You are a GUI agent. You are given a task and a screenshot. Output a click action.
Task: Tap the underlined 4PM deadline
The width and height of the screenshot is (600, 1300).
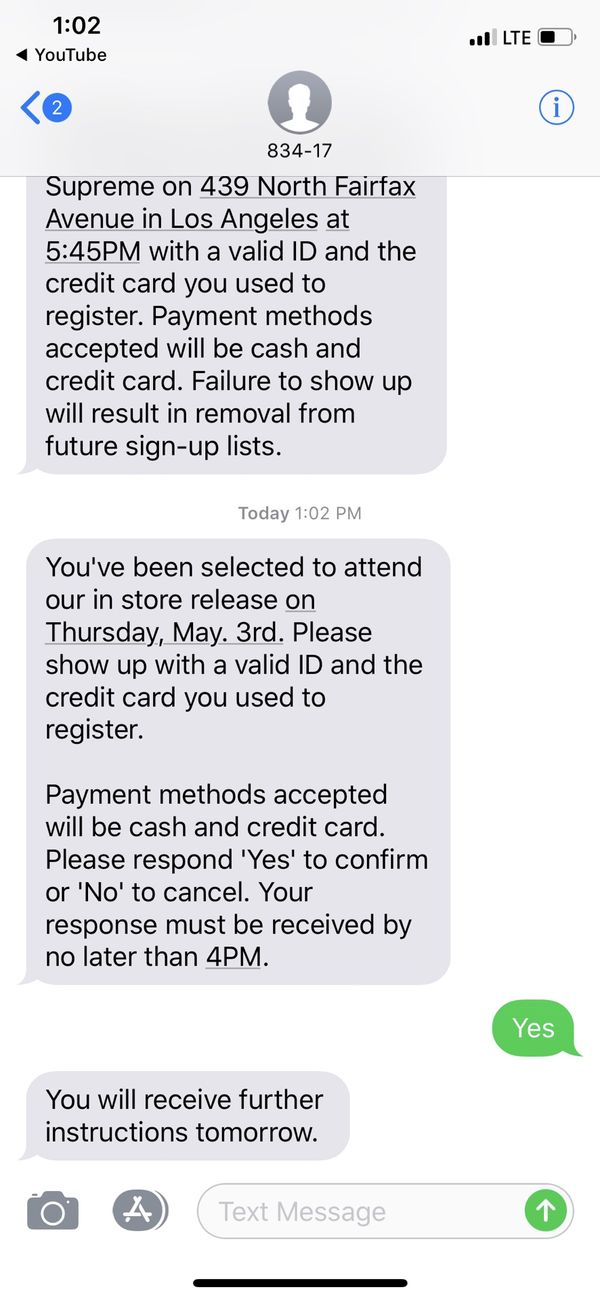click(234, 957)
